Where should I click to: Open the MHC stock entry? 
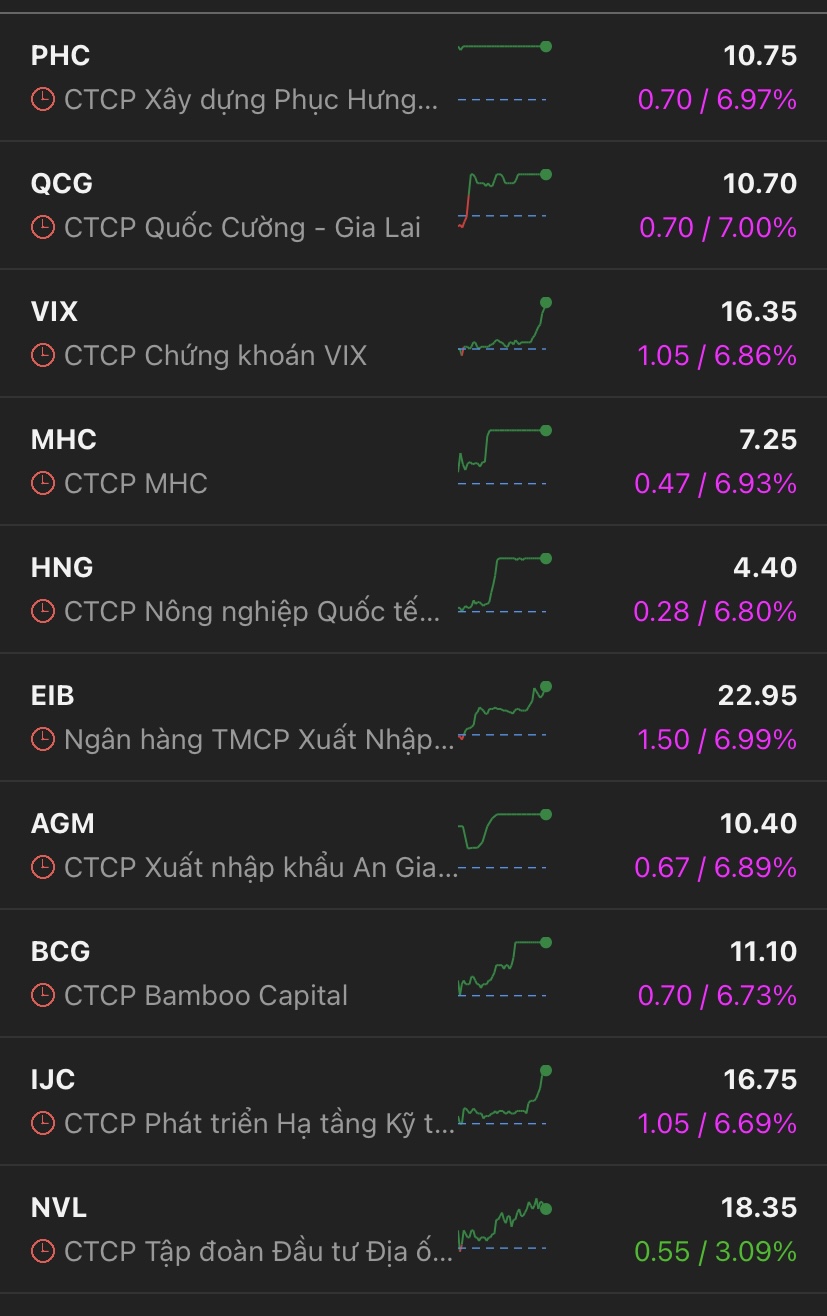pyautogui.click(x=413, y=461)
